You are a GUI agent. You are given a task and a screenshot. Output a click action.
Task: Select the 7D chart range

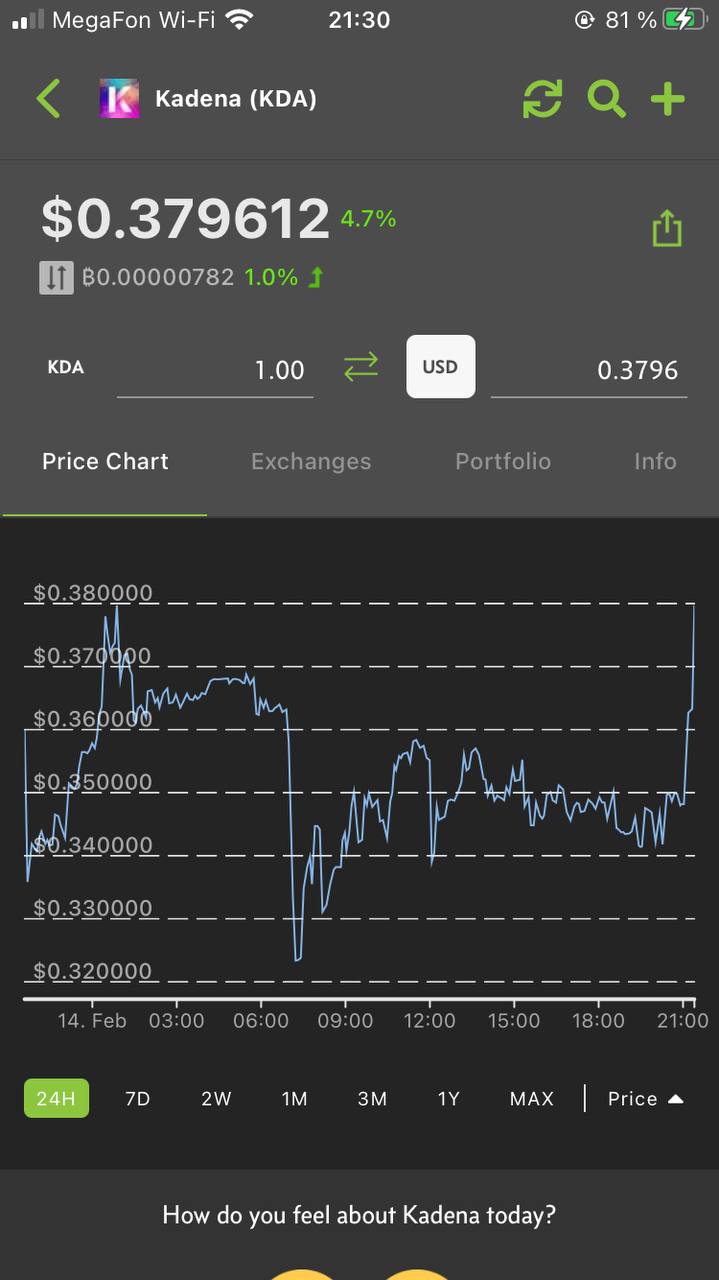(138, 1099)
